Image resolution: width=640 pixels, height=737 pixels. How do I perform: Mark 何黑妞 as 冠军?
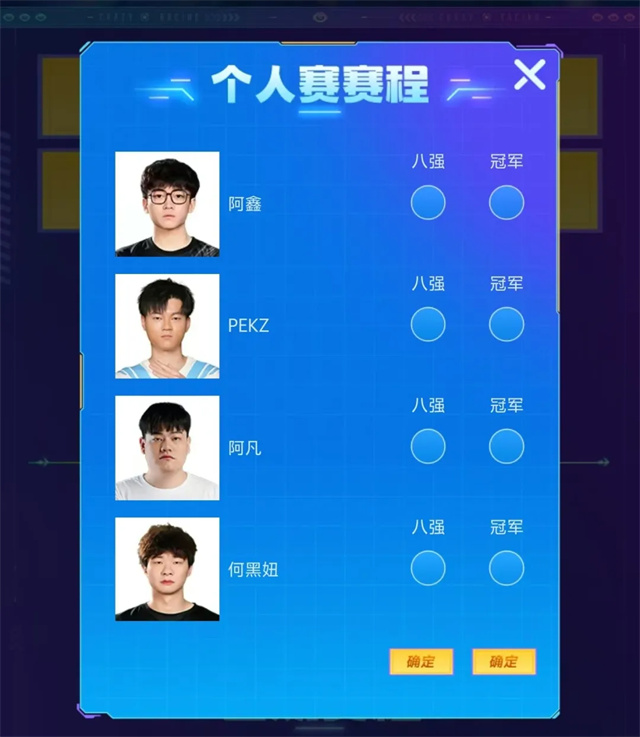[507, 568]
